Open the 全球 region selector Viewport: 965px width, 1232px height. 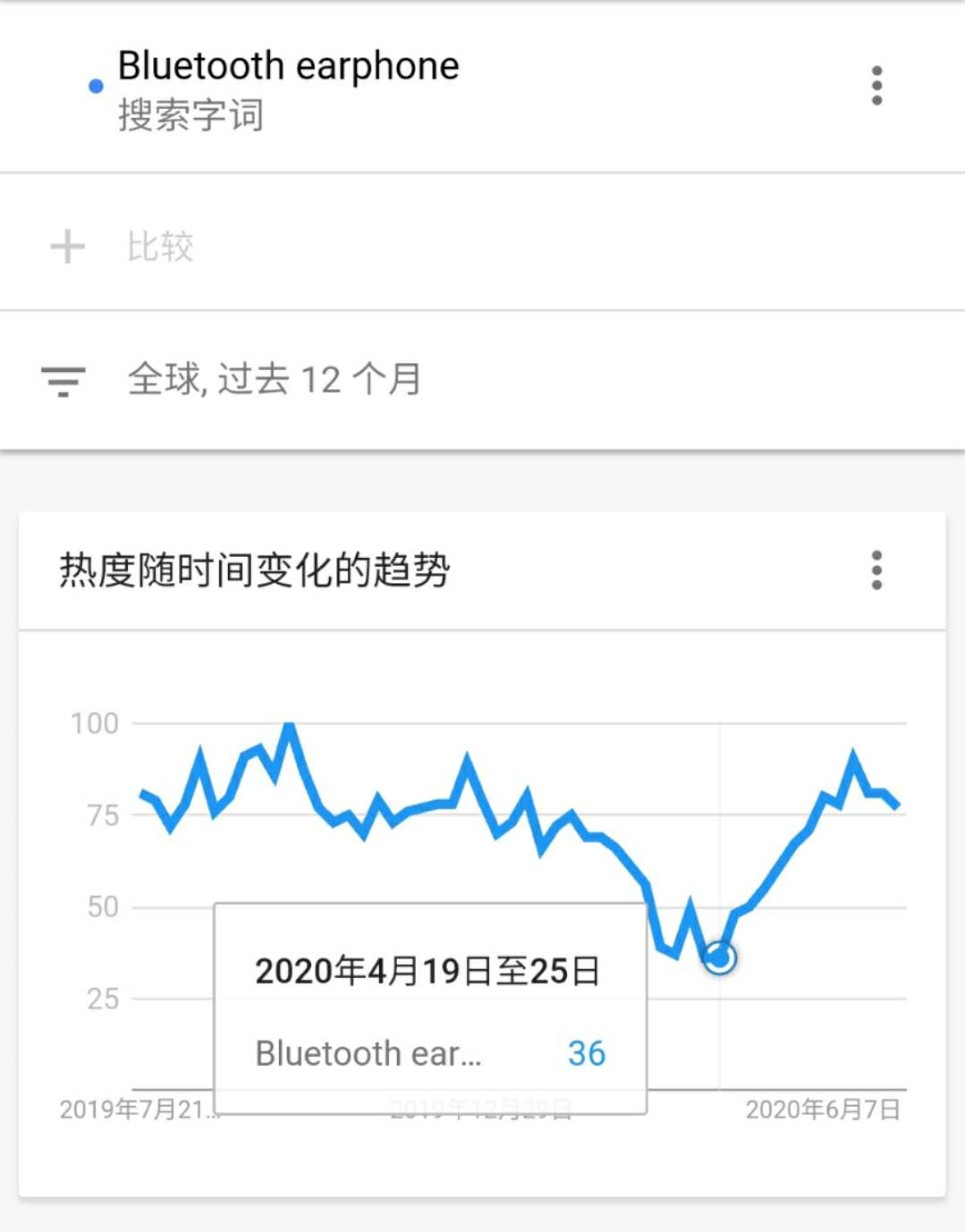point(166,379)
